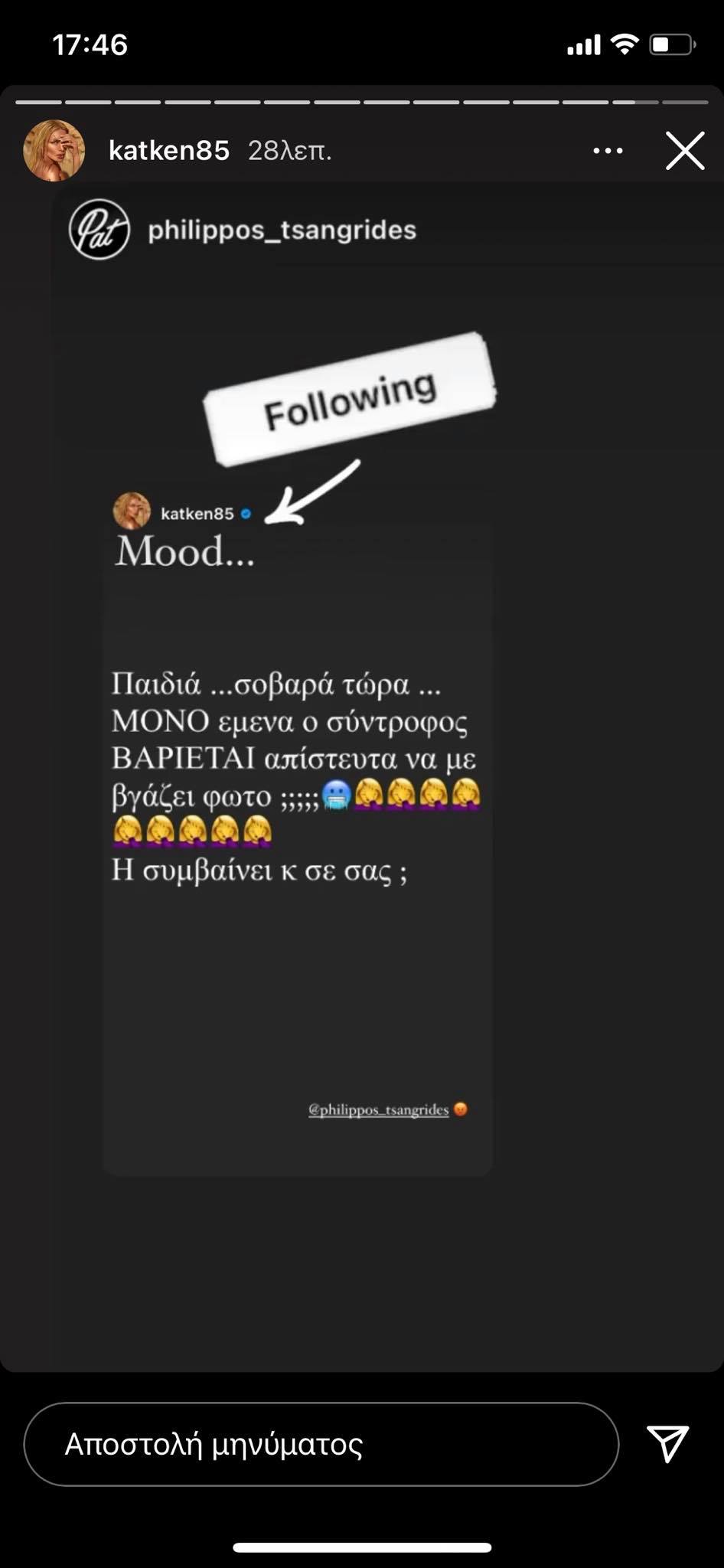Open the story options menu
The image size is (724, 1568).
click(x=608, y=151)
